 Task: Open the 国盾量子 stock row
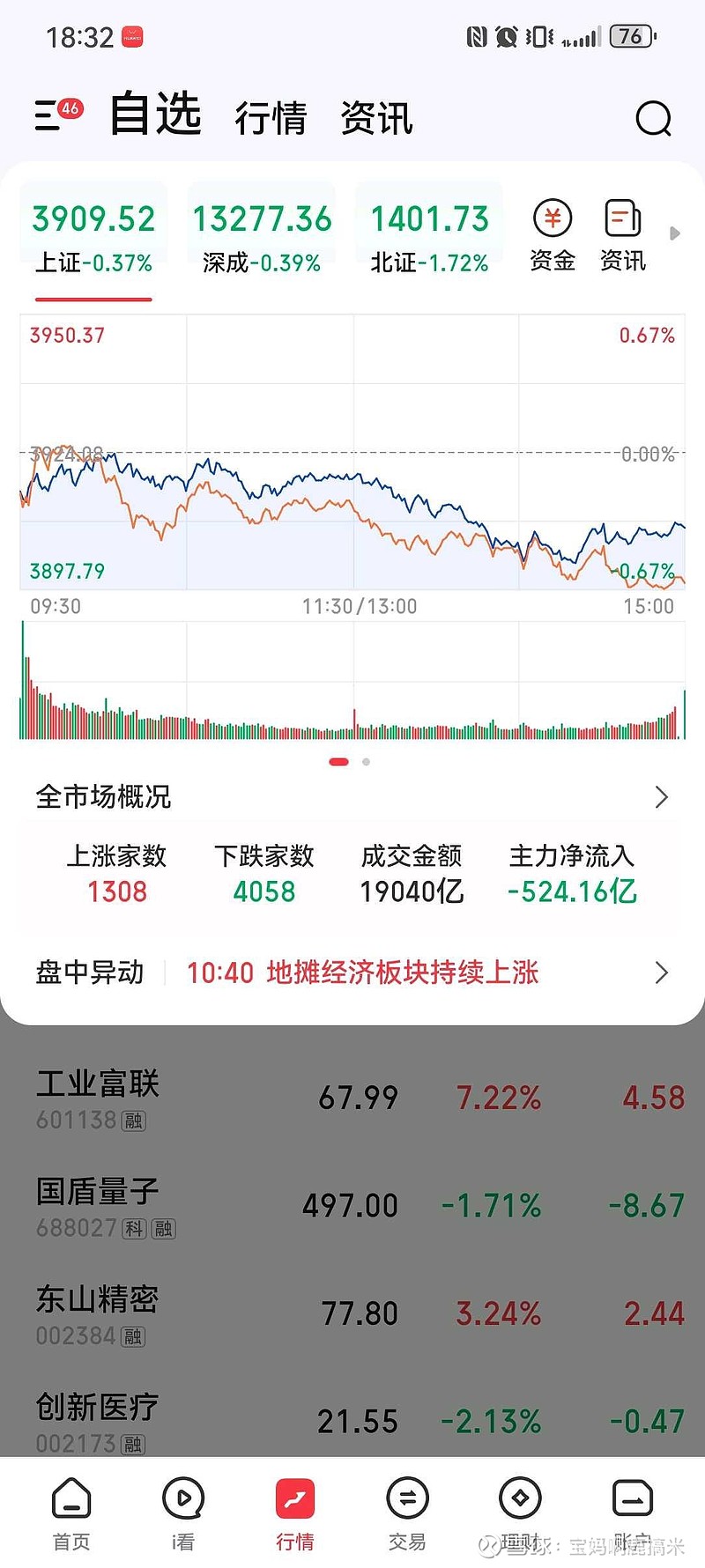click(352, 1205)
